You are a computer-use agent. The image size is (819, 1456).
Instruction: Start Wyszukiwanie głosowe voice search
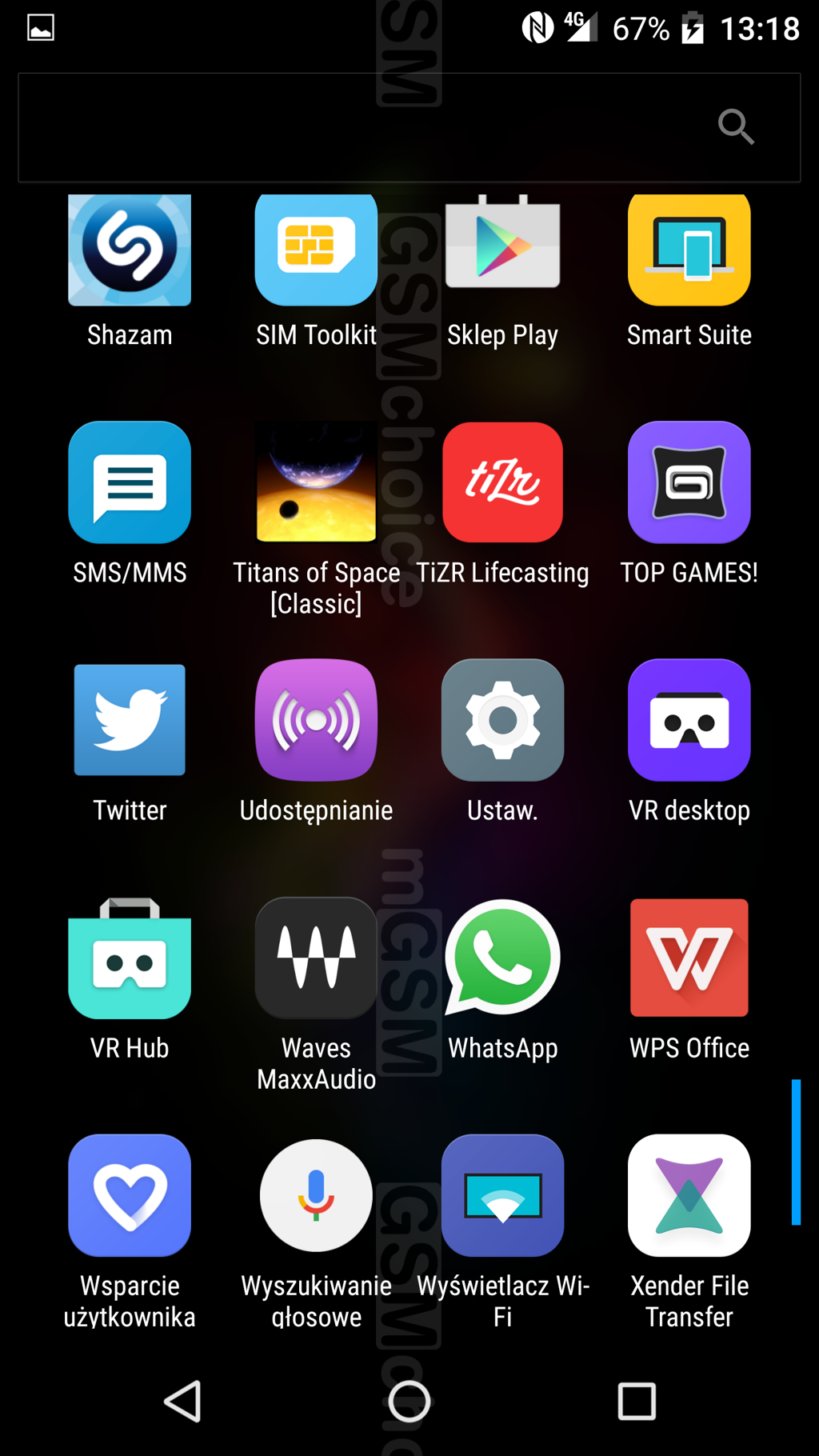click(x=316, y=1195)
